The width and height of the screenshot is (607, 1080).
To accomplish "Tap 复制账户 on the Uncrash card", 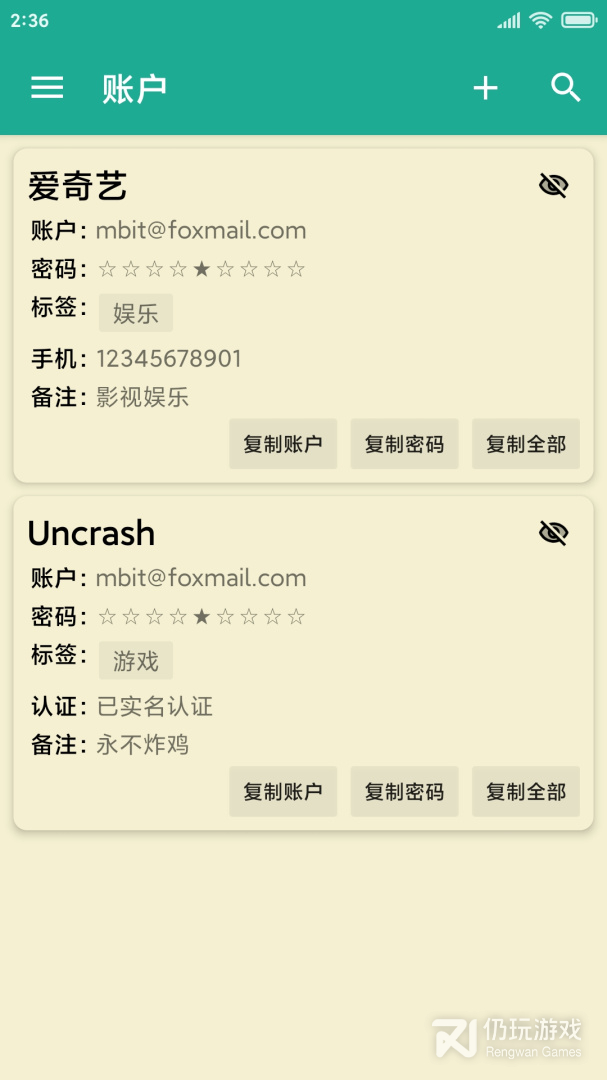I will 283,792.
